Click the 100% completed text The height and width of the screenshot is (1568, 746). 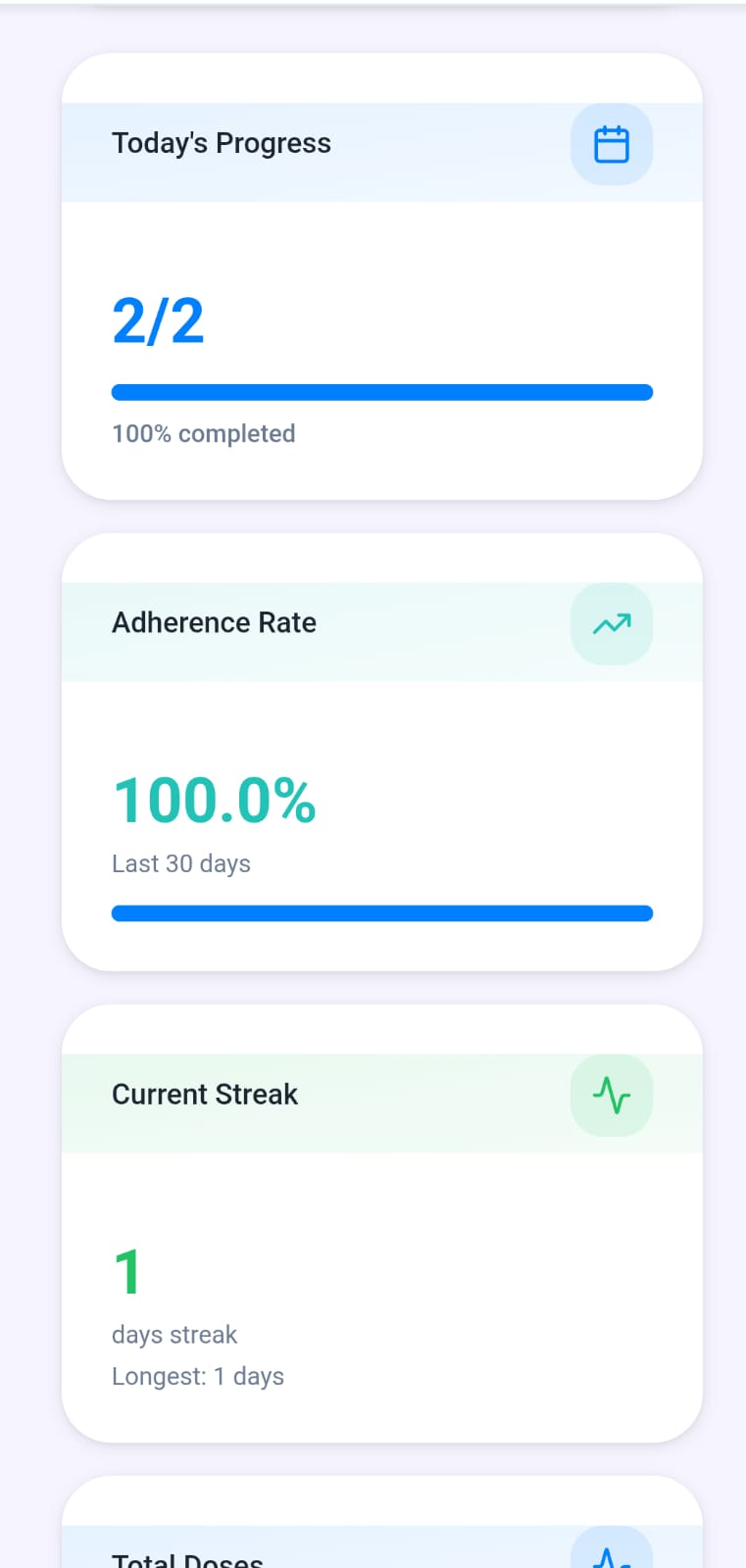pyautogui.click(x=203, y=433)
